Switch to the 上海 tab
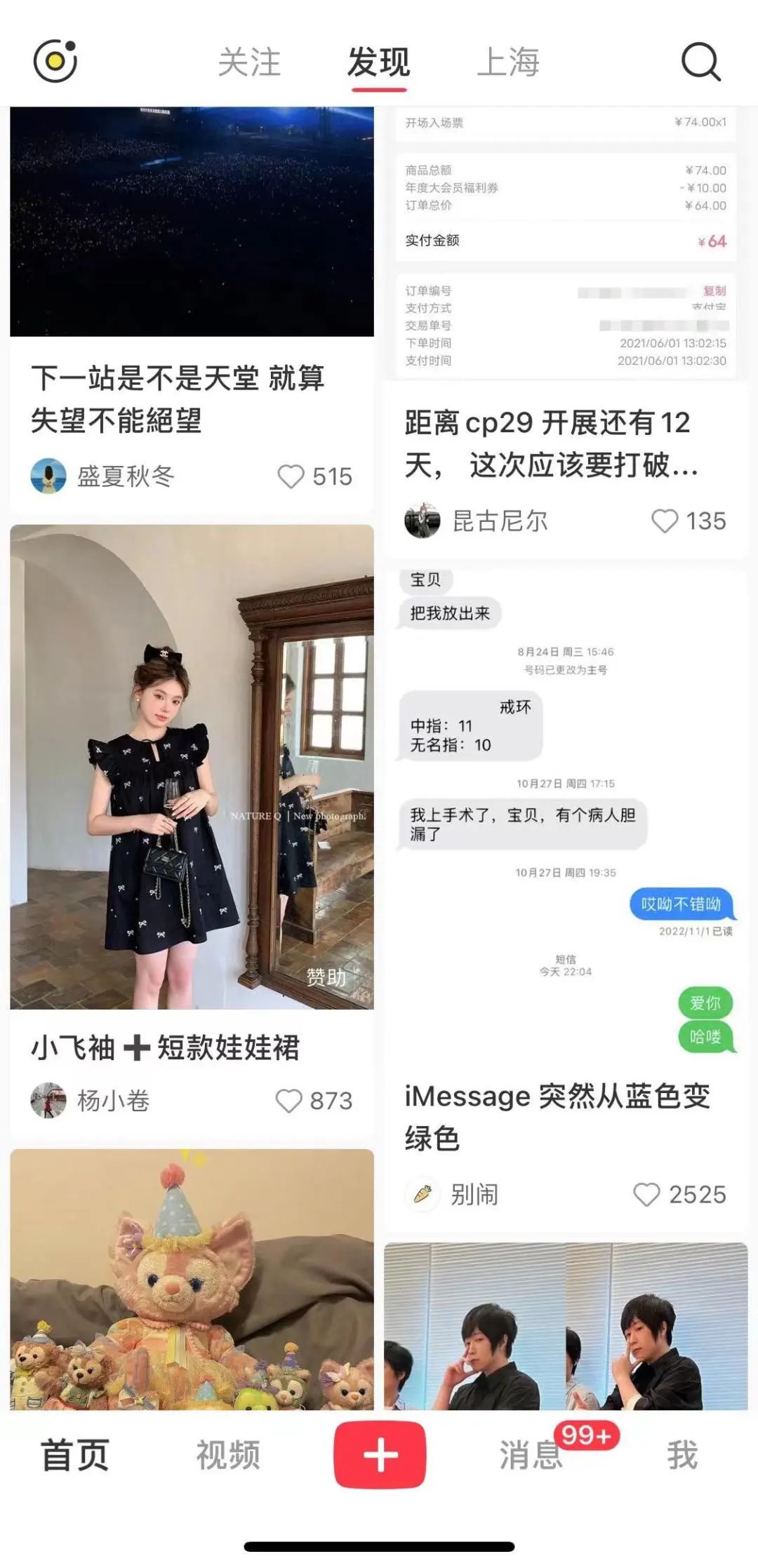This screenshot has height=1568, width=758. (x=508, y=62)
